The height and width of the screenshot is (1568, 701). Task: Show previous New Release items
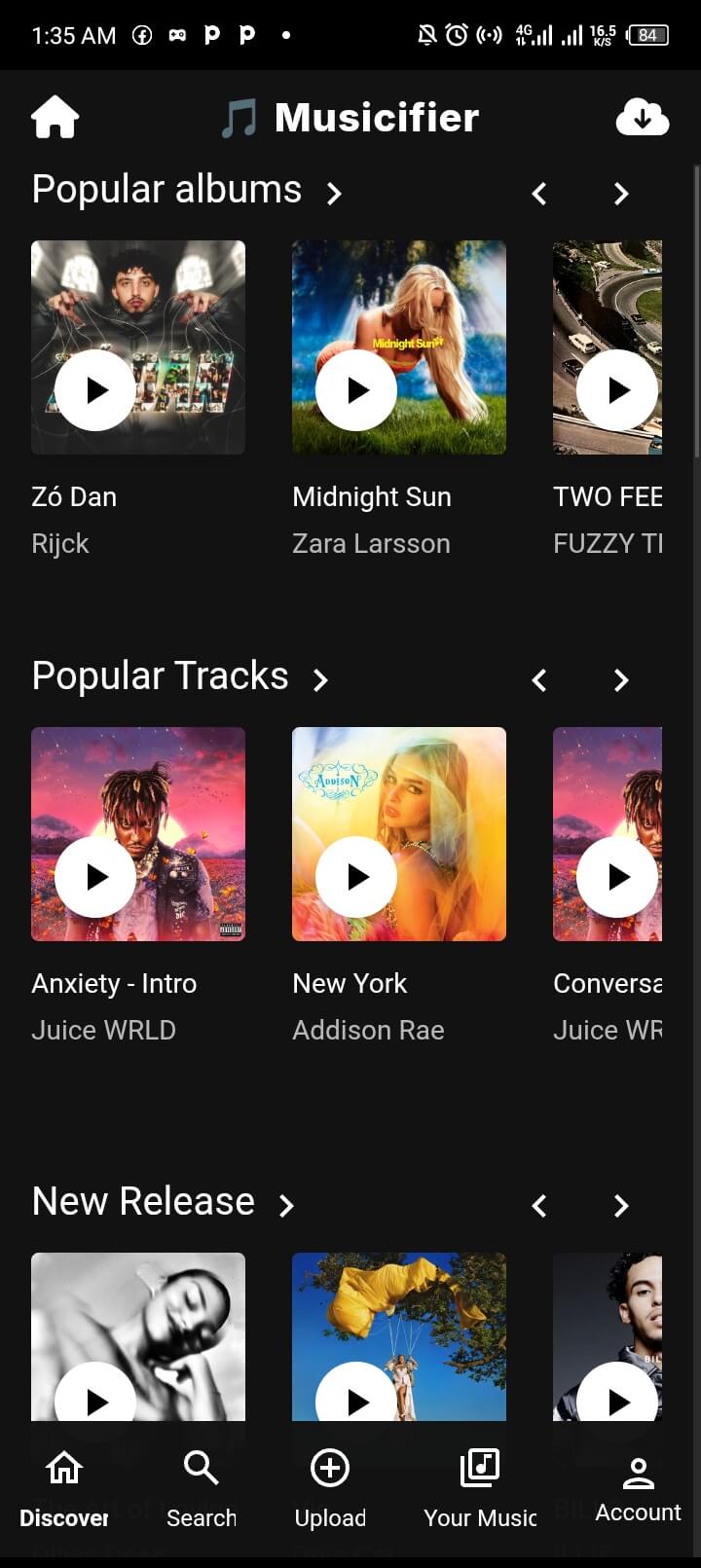(539, 1206)
